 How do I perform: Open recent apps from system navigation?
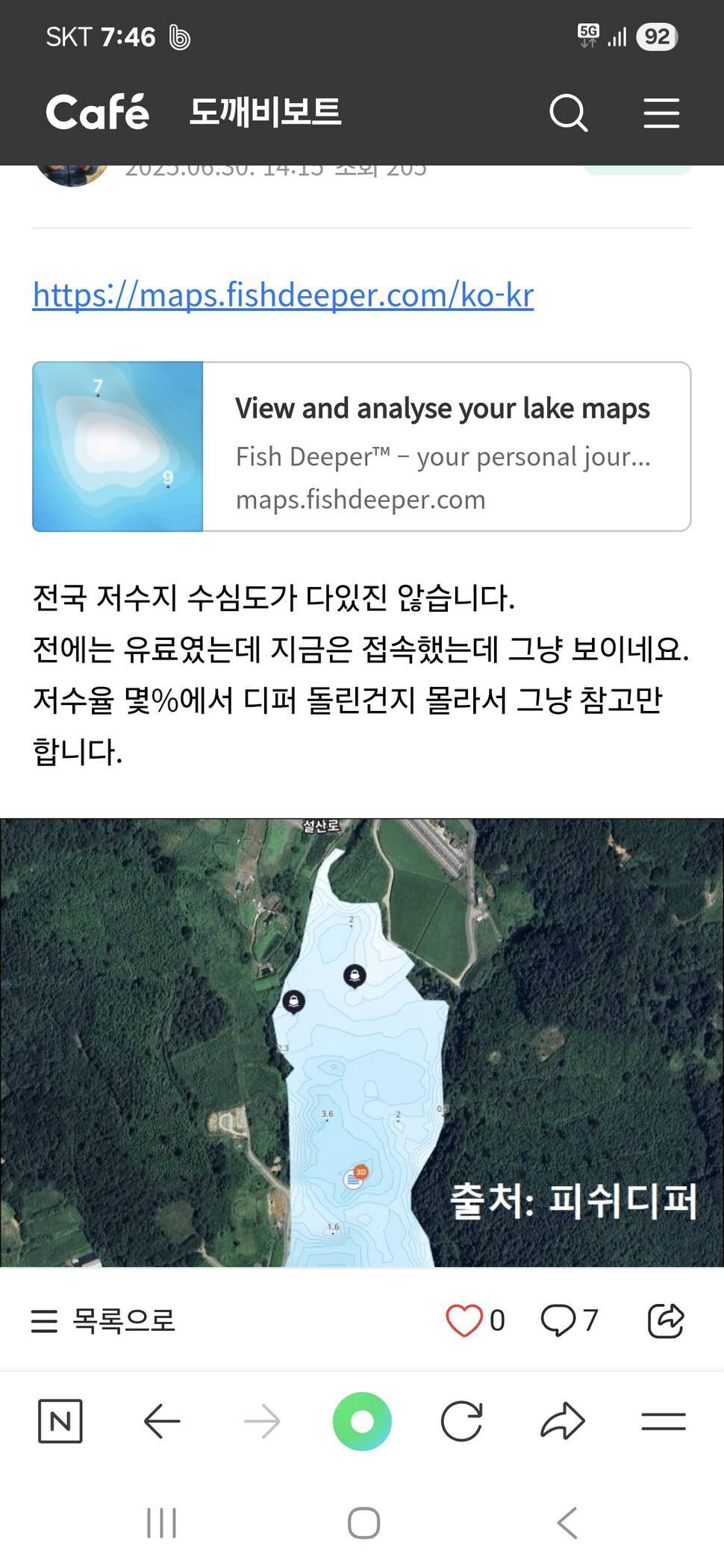[x=161, y=1523]
